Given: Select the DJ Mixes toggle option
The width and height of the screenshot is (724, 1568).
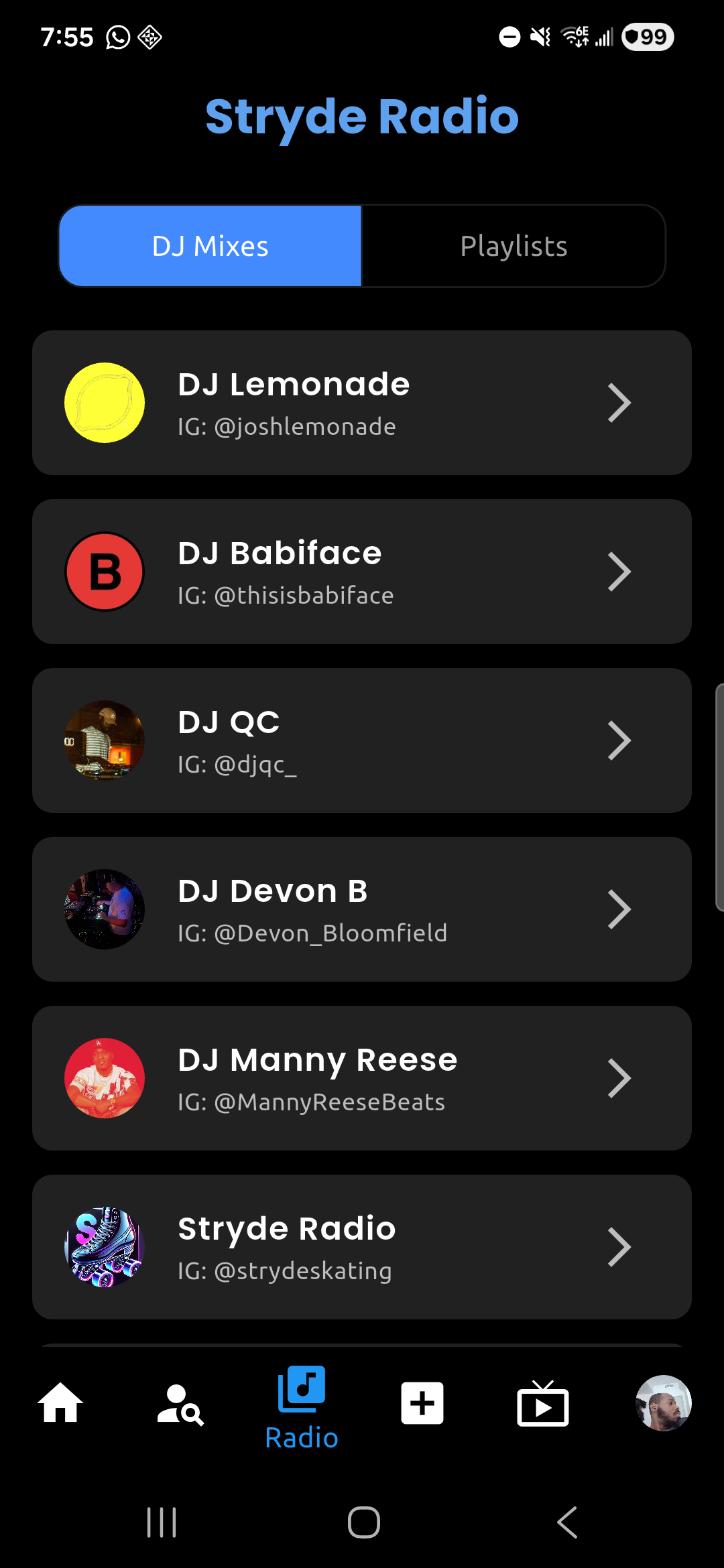Looking at the screenshot, I should point(210,246).
